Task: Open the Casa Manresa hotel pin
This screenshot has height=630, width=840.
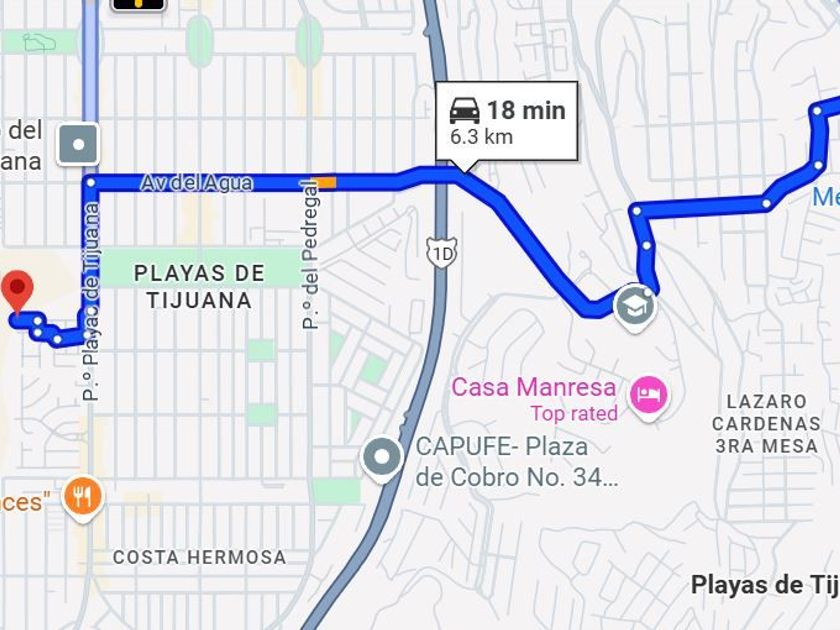Action: click(x=649, y=396)
